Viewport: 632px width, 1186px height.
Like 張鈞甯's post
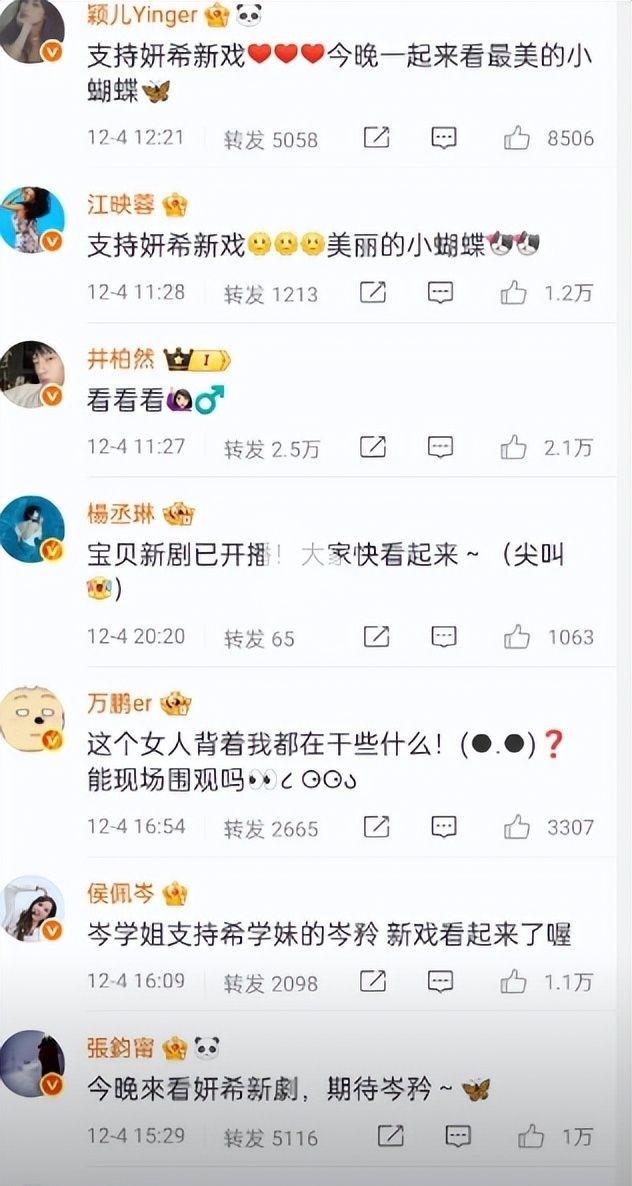coord(530,1136)
